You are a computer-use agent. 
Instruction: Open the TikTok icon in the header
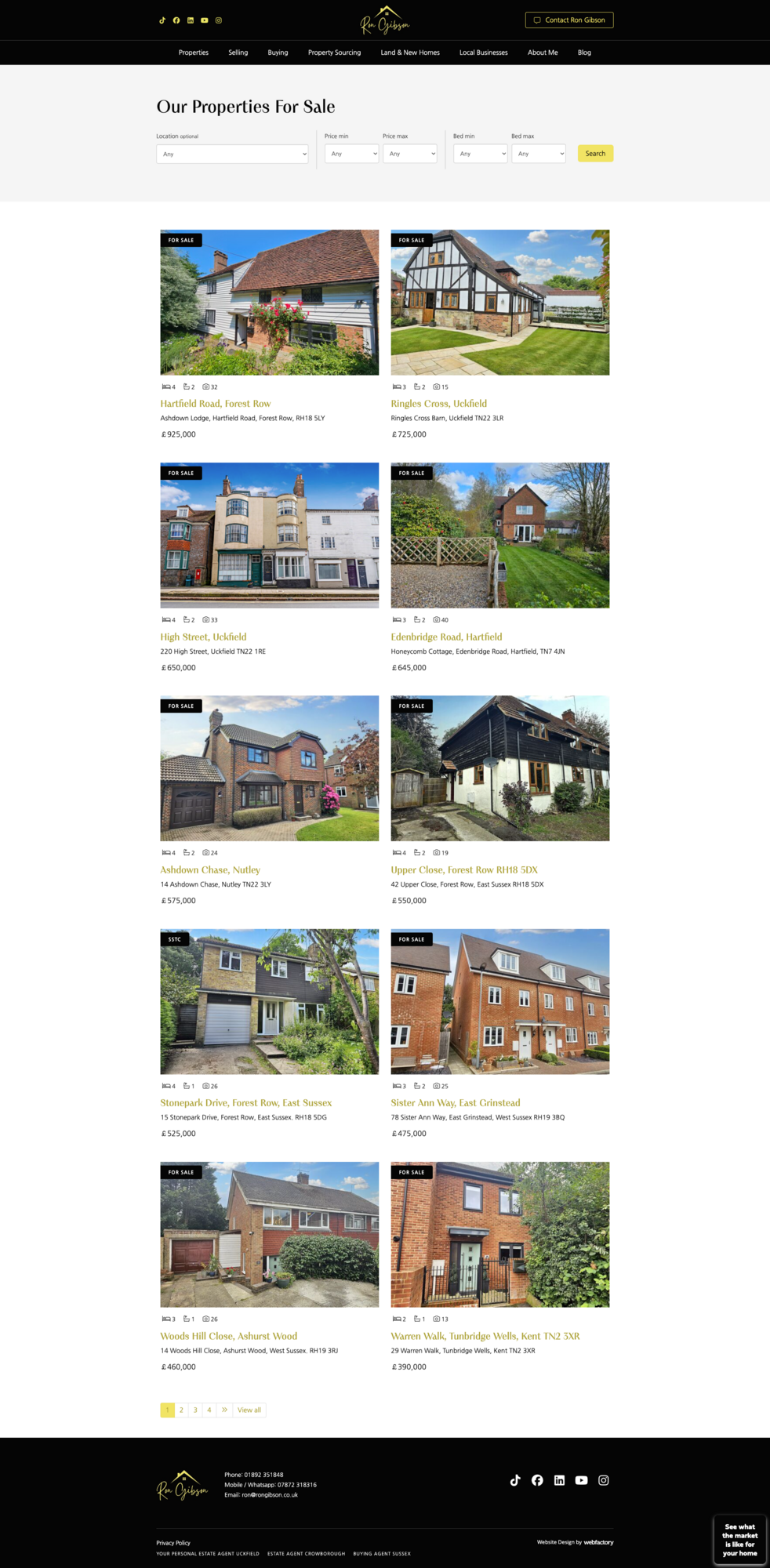pos(162,20)
